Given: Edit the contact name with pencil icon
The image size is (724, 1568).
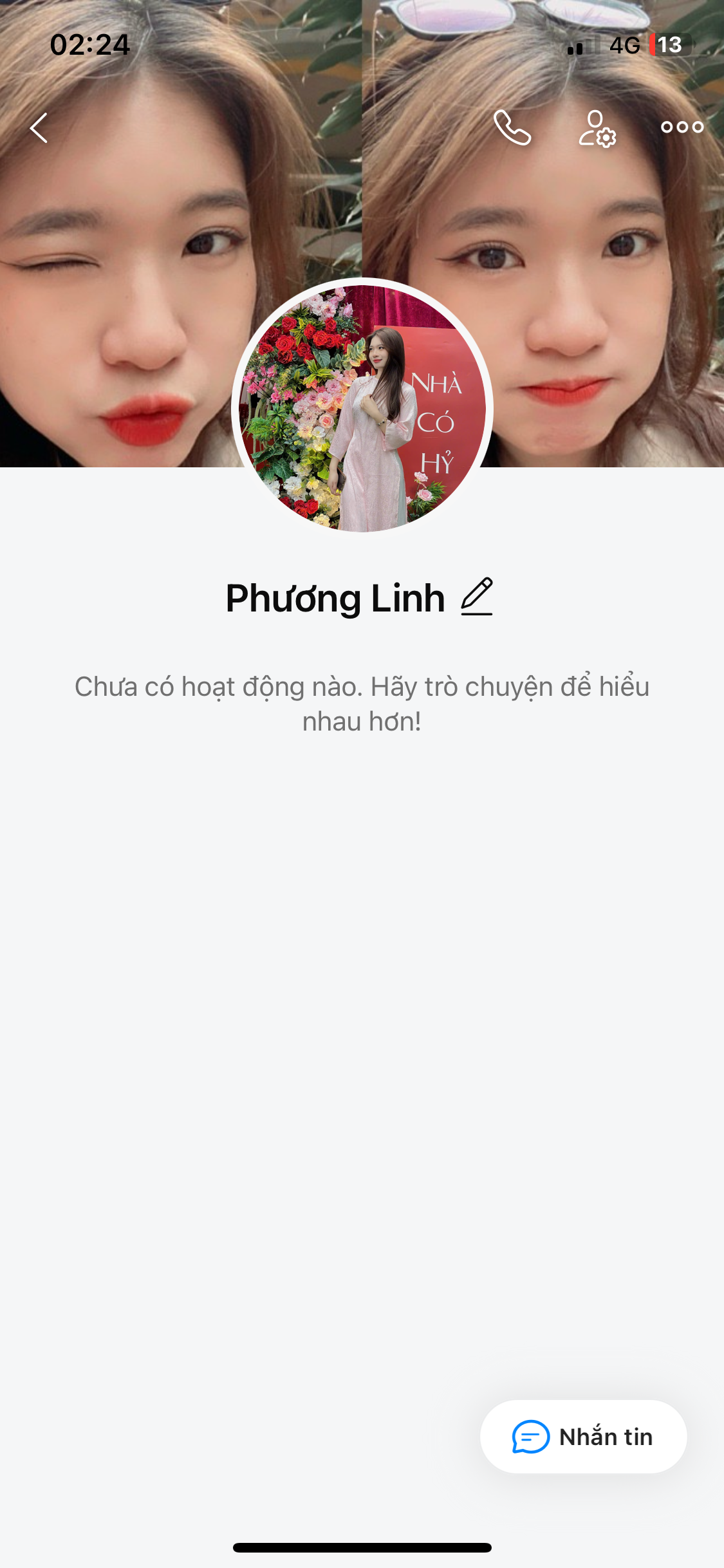Looking at the screenshot, I should (x=477, y=597).
